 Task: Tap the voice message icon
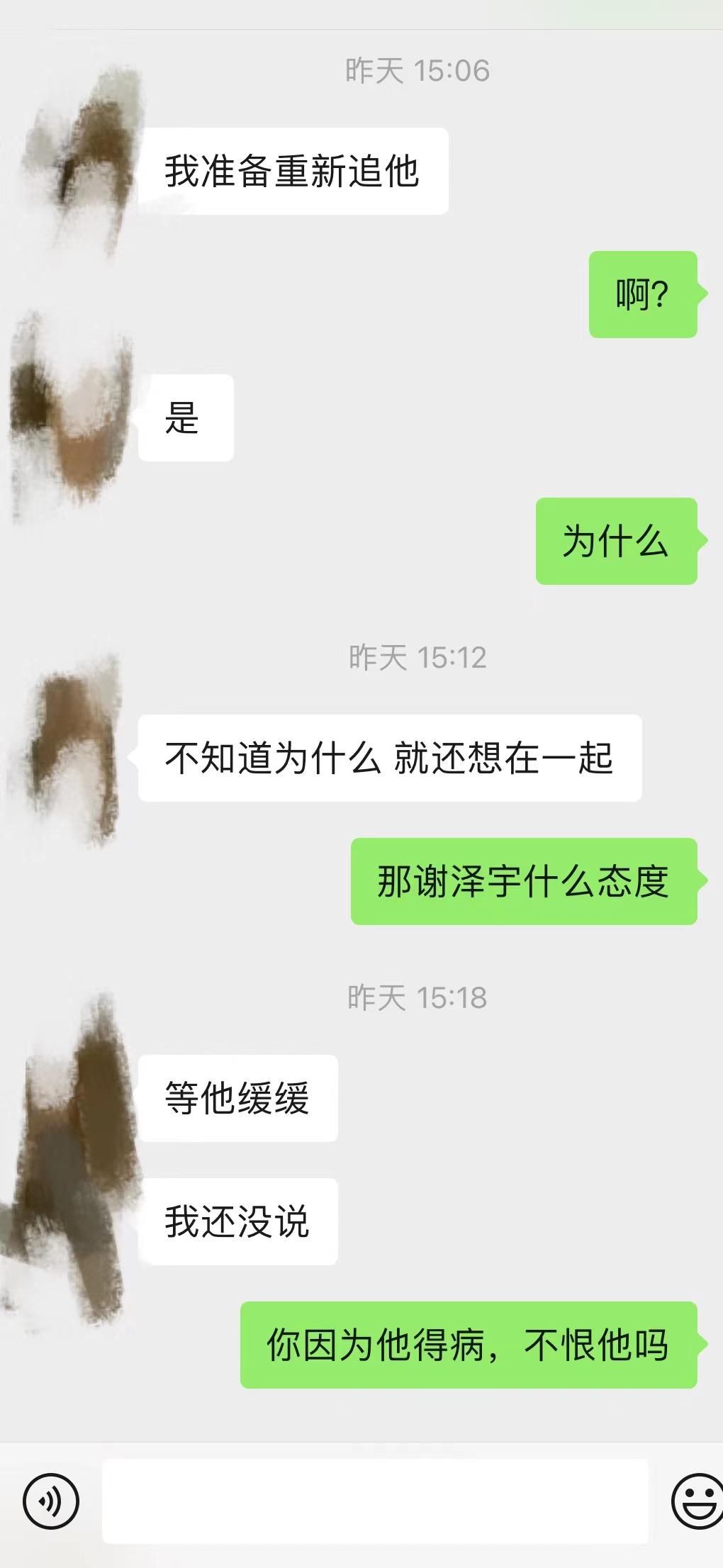[x=51, y=1500]
